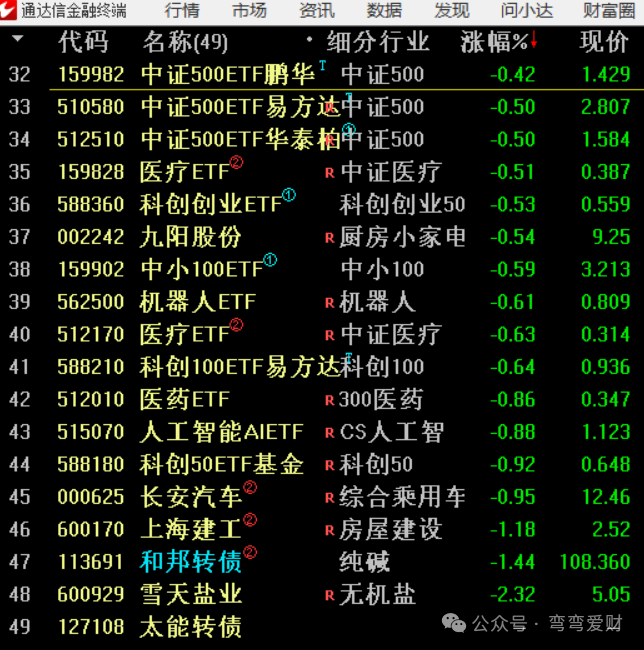Image resolution: width=644 pixels, height=650 pixels.
Task: Open 太能转债 row
Action: tap(191, 627)
